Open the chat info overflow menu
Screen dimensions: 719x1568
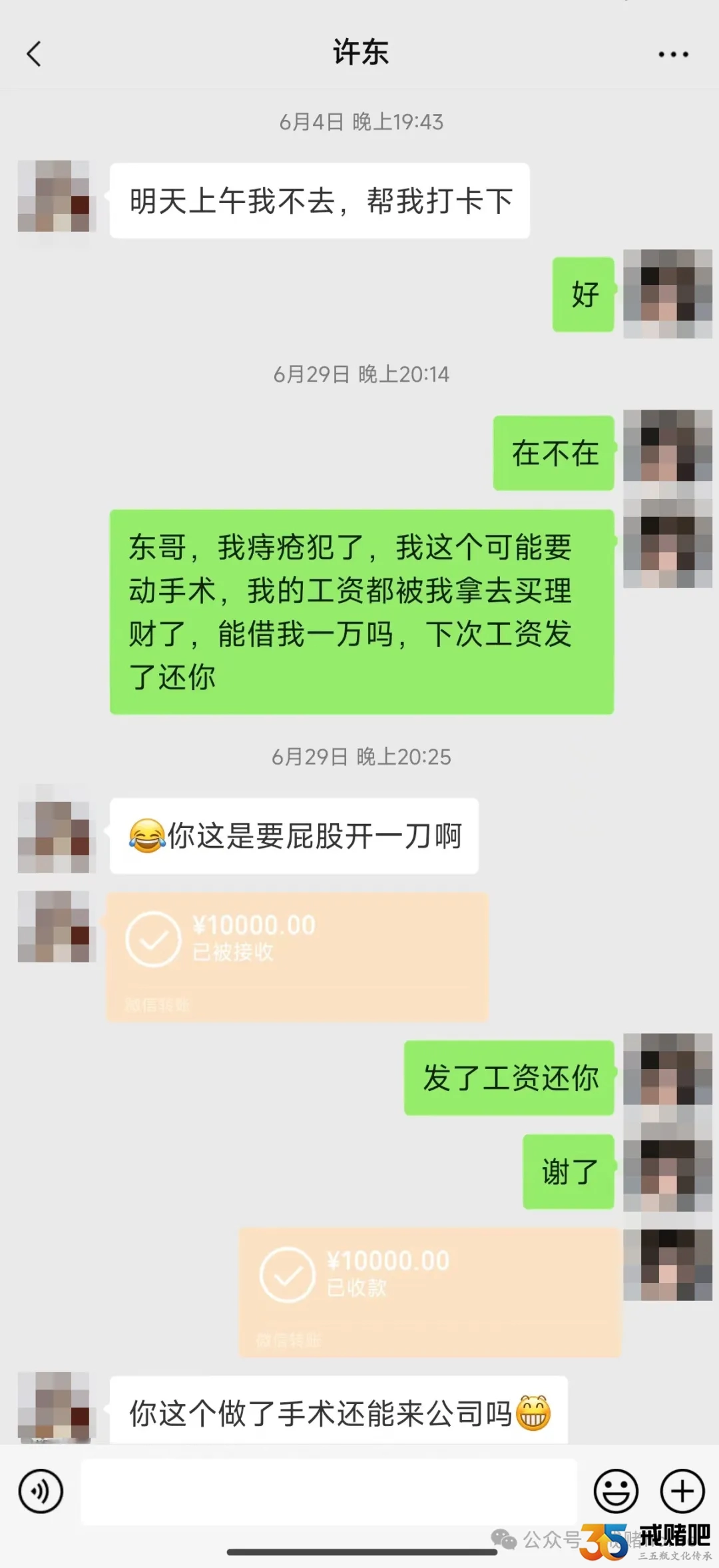tap(673, 55)
